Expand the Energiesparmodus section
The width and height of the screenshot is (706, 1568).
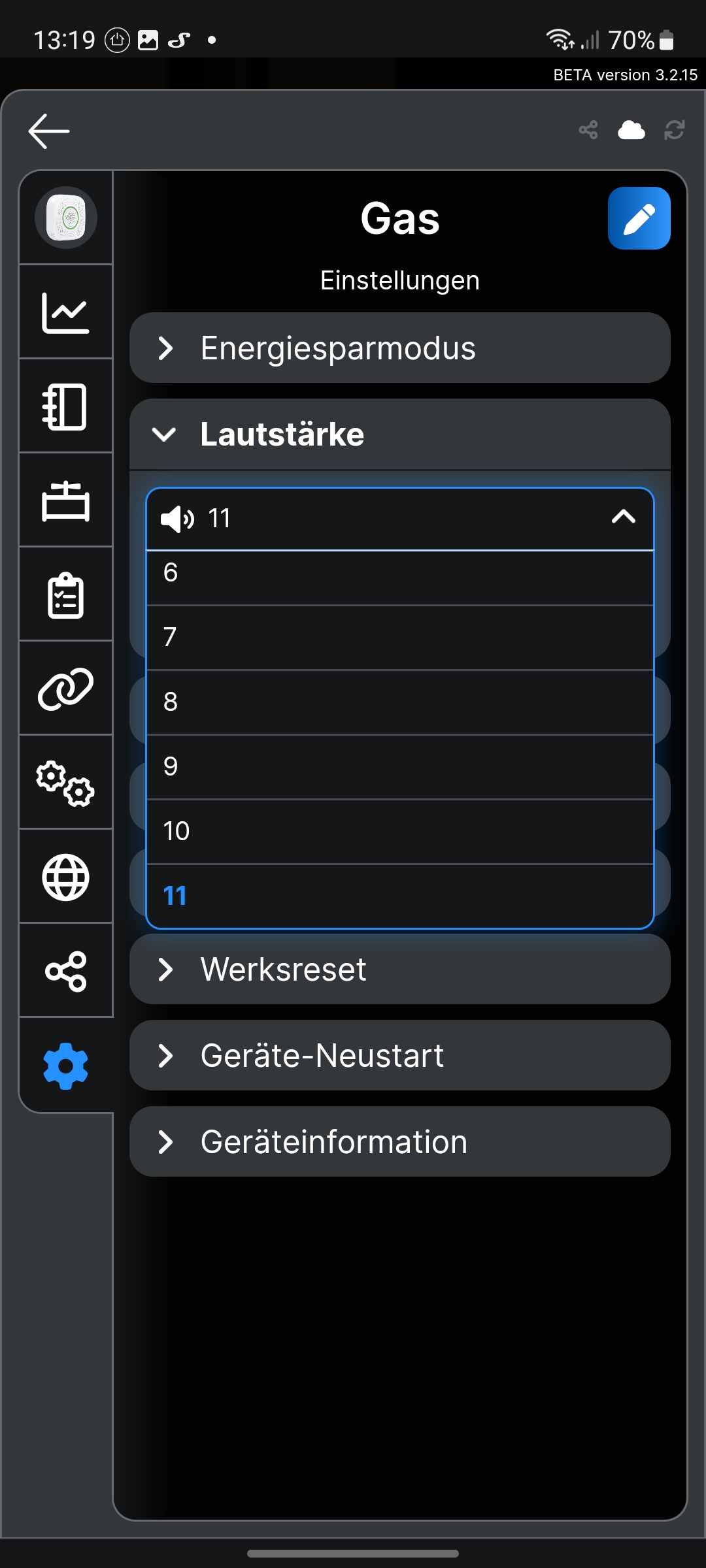point(400,348)
